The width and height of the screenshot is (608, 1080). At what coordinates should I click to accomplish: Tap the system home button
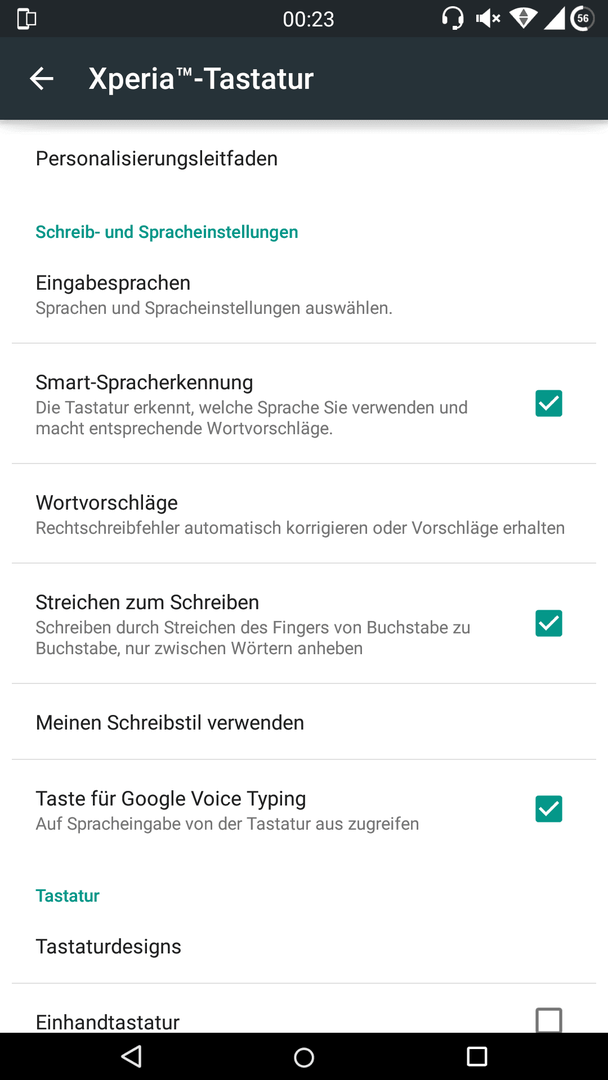coord(304,1057)
